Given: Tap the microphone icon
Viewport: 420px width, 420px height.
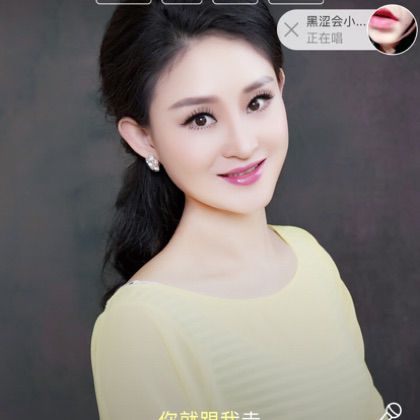Looking at the screenshot, I should [x=392, y=411].
